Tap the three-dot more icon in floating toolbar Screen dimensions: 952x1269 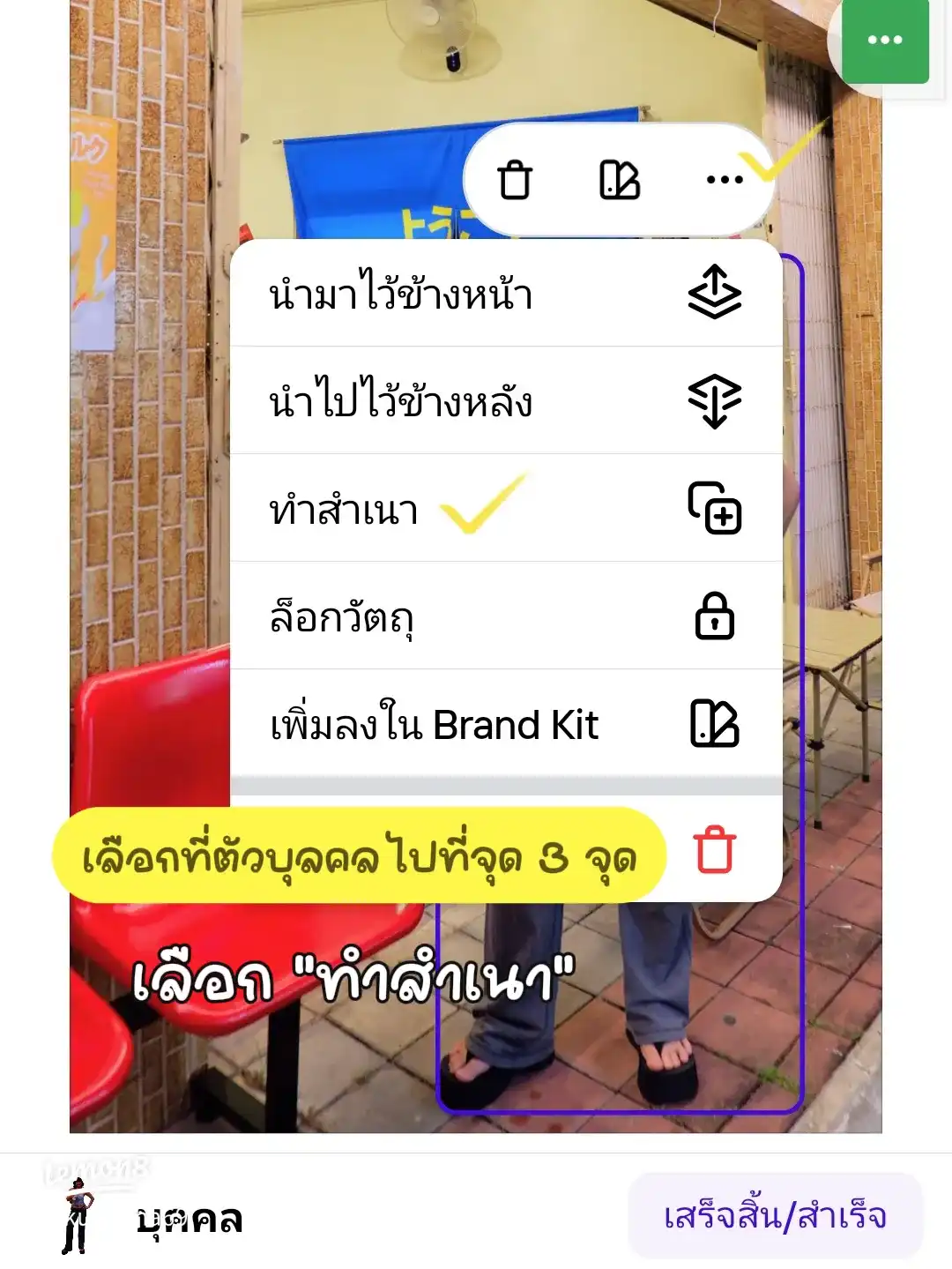721,181
